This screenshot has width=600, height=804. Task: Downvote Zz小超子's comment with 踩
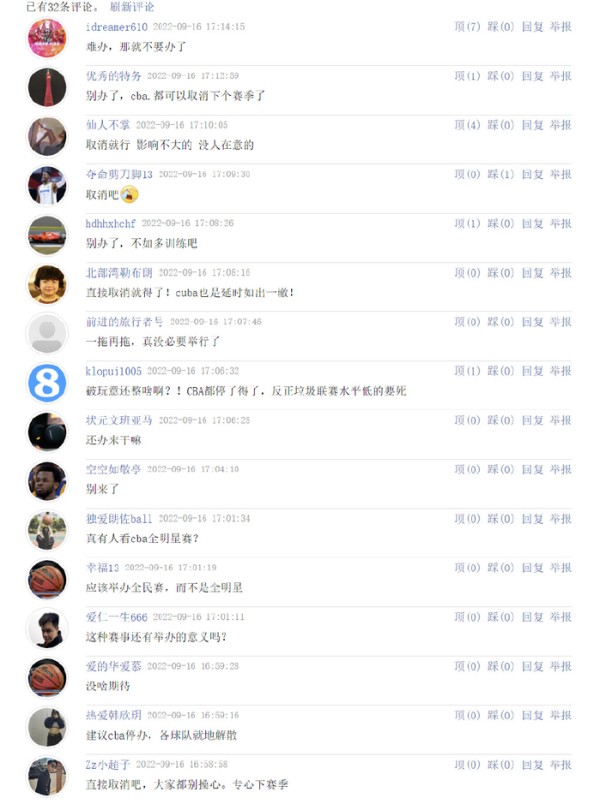point(500,765)
